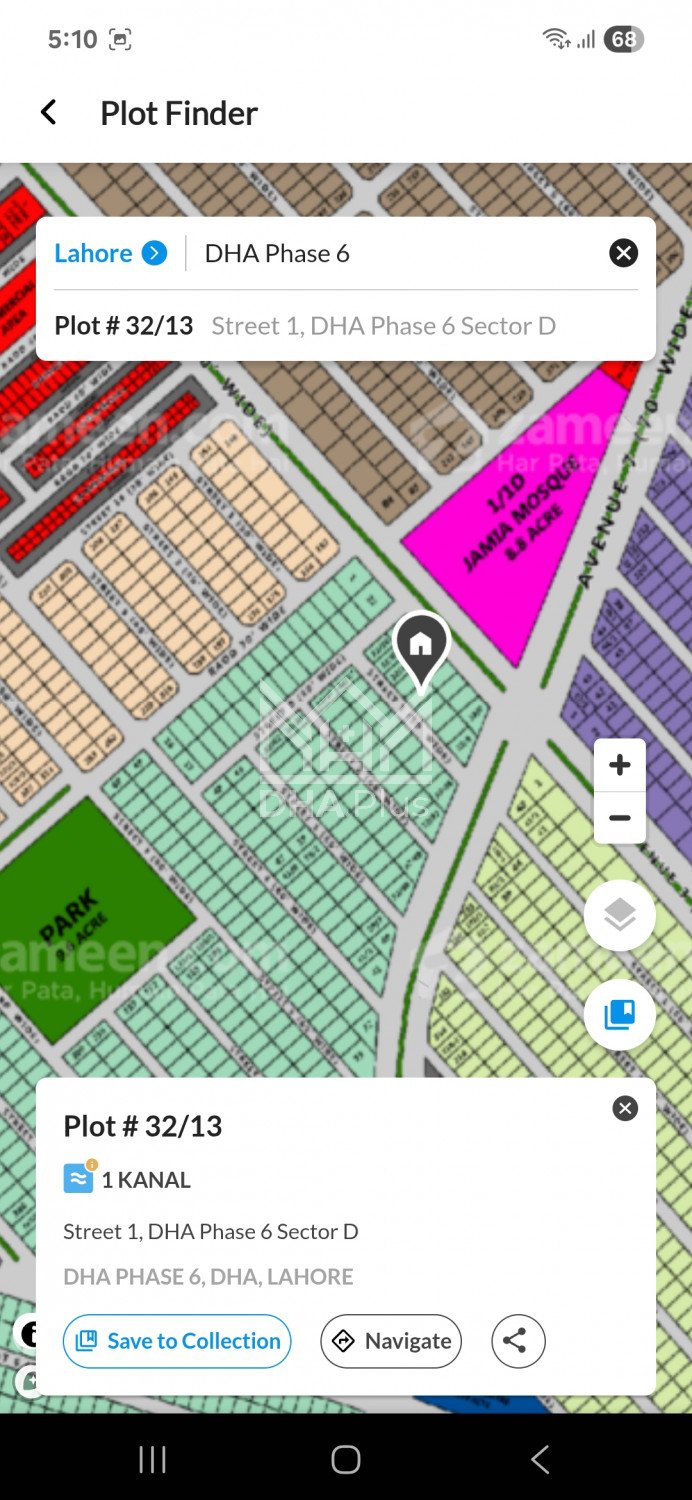Navigate to Plot # 32/13
The image size is (692, 1500).
click(391, 1341)
